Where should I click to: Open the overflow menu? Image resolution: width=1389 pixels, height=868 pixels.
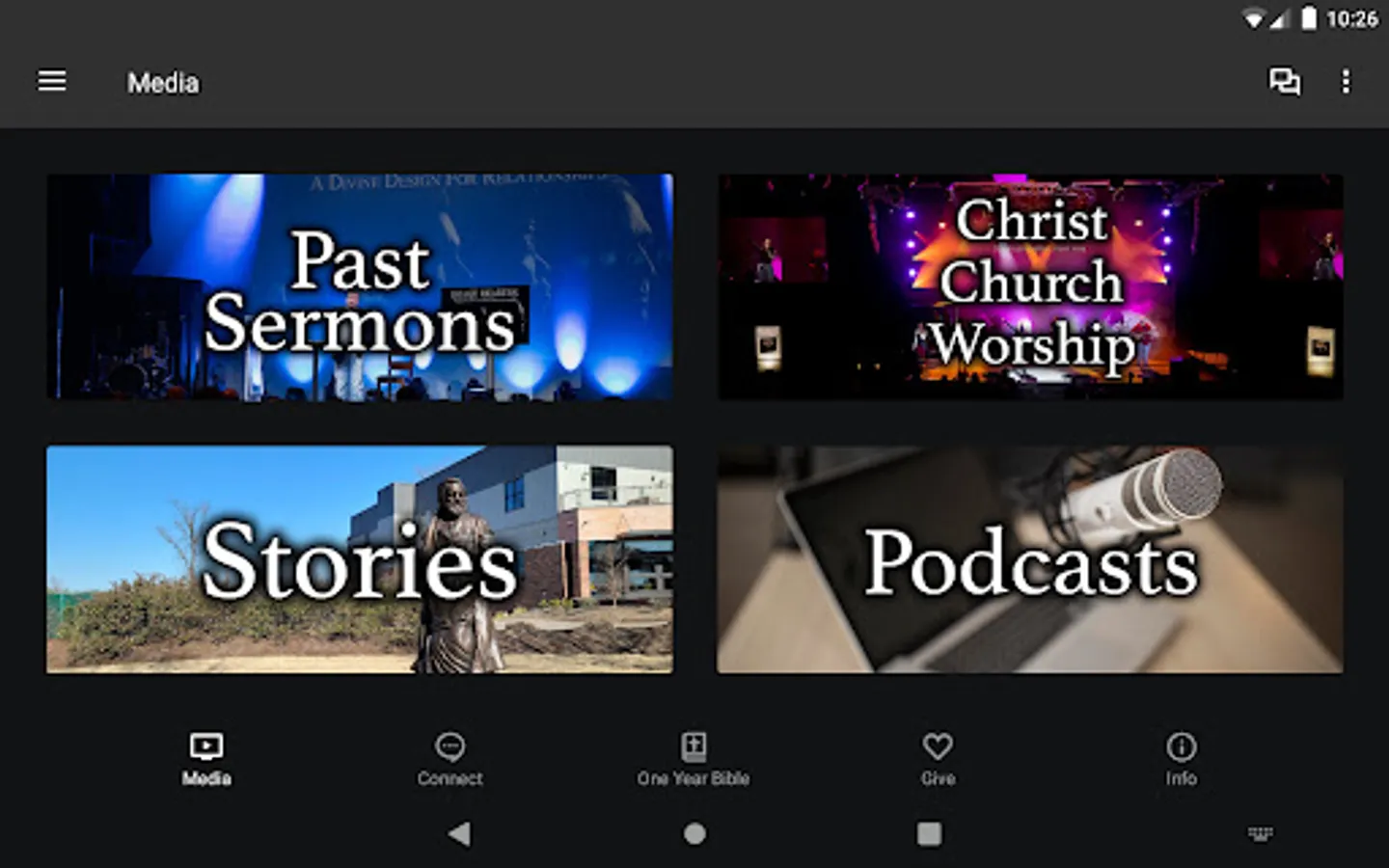coord(1346,82)
